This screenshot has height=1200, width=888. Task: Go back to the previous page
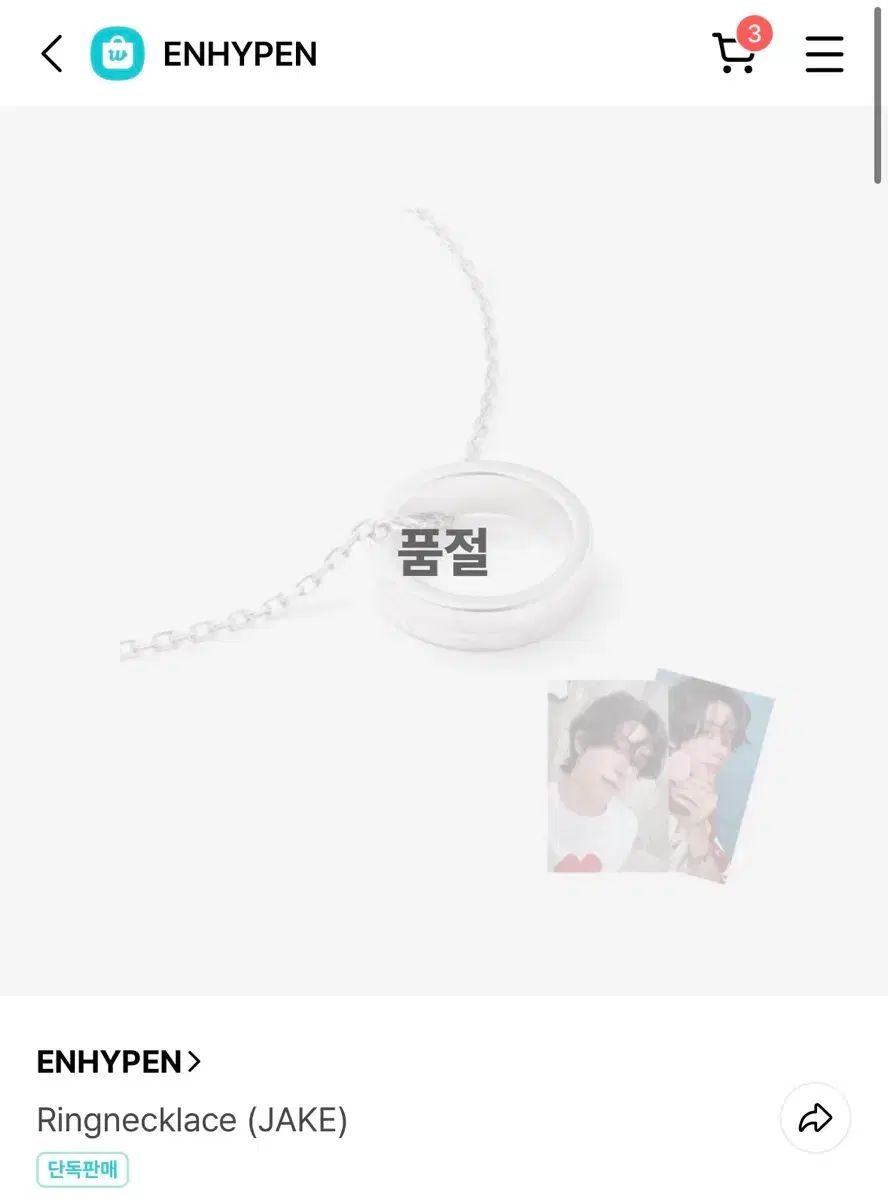pos(52,54)
